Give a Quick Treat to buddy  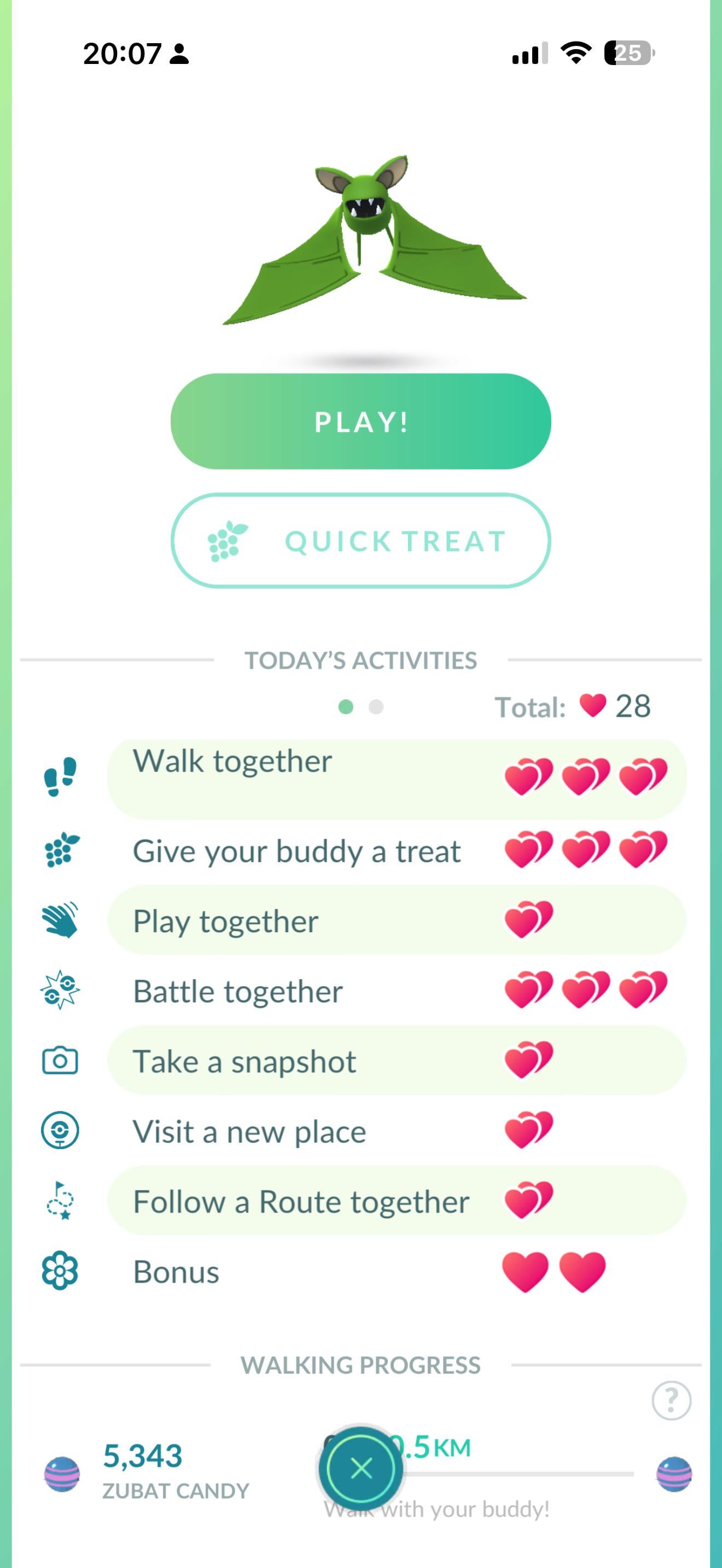[x=360, y=541]
